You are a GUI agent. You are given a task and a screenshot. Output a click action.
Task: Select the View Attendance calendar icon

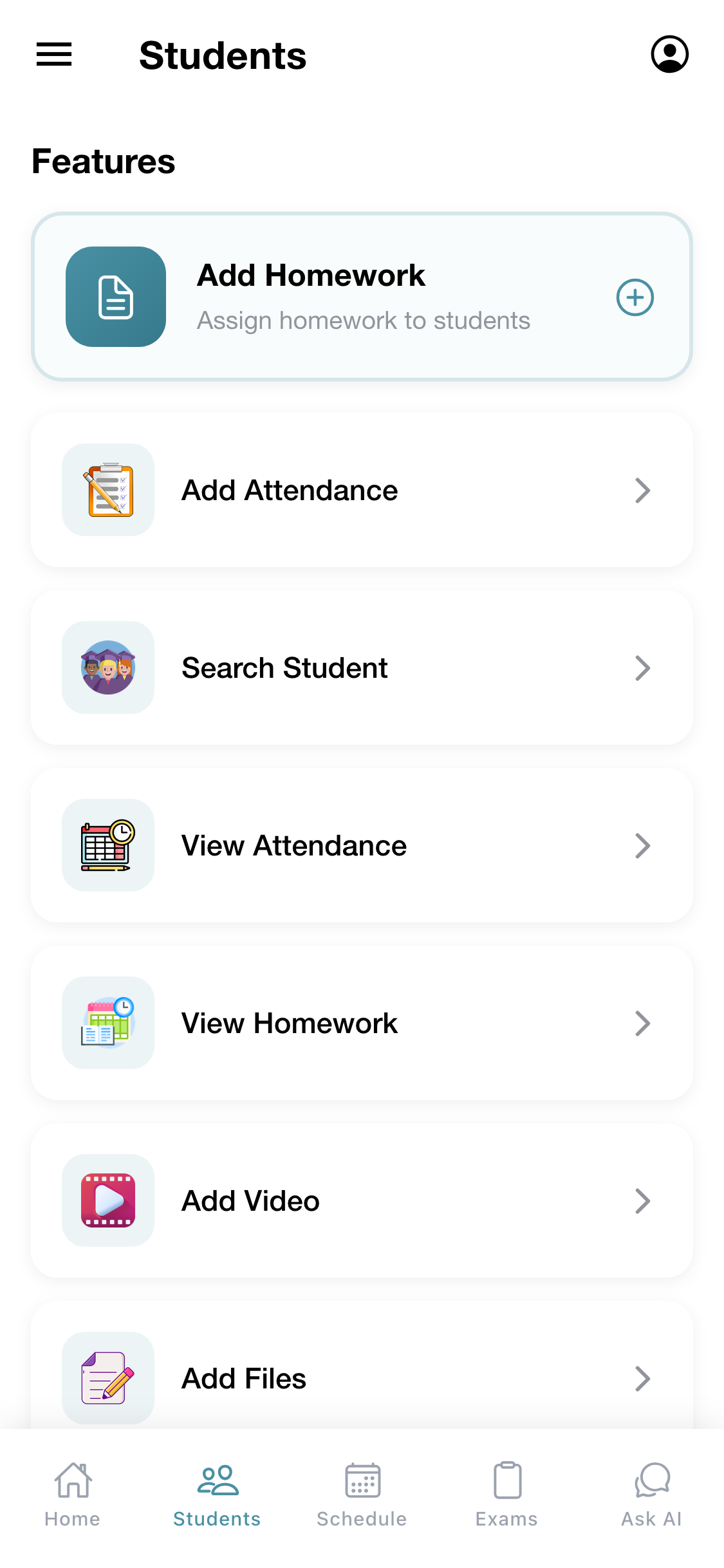[x=107, y=845]
